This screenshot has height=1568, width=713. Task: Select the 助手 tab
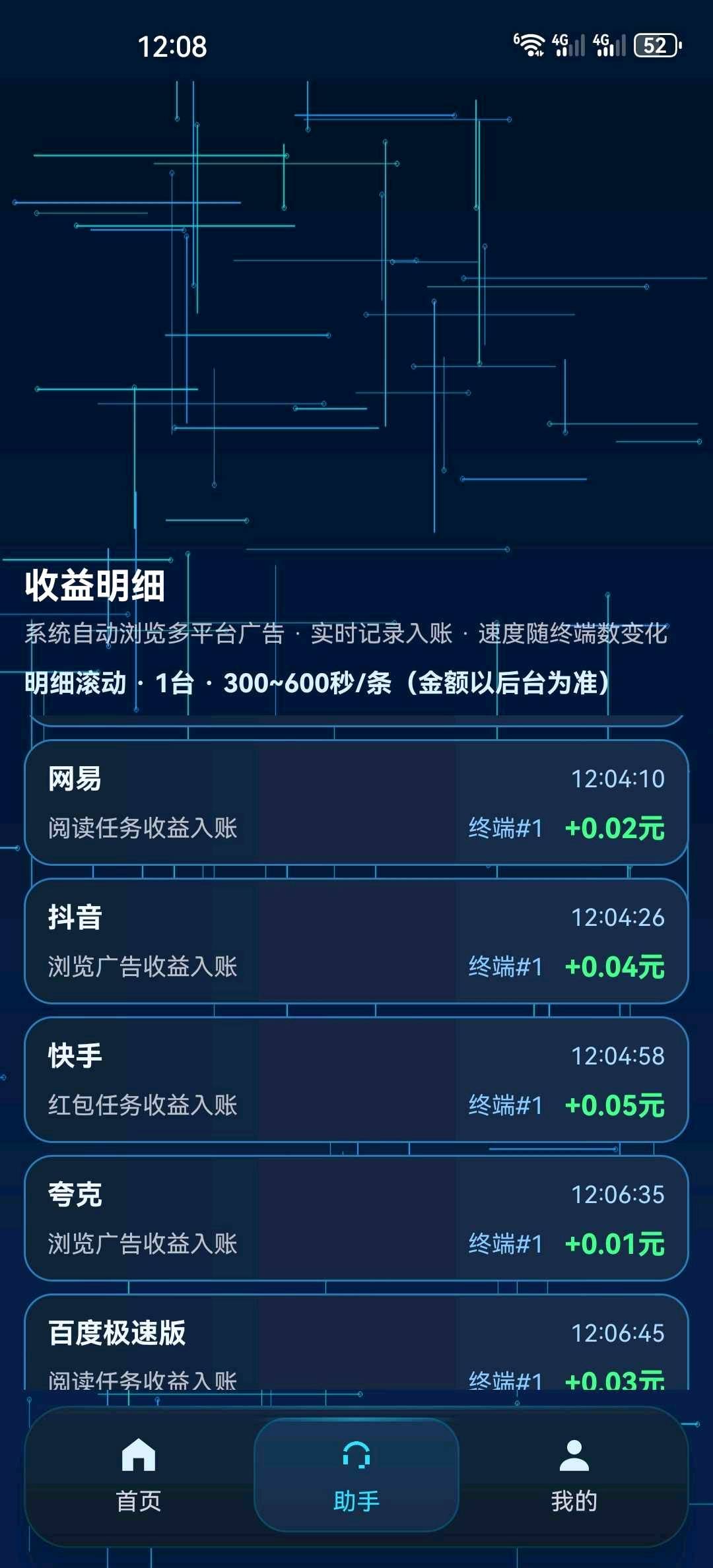click(x=356, y=1475)
